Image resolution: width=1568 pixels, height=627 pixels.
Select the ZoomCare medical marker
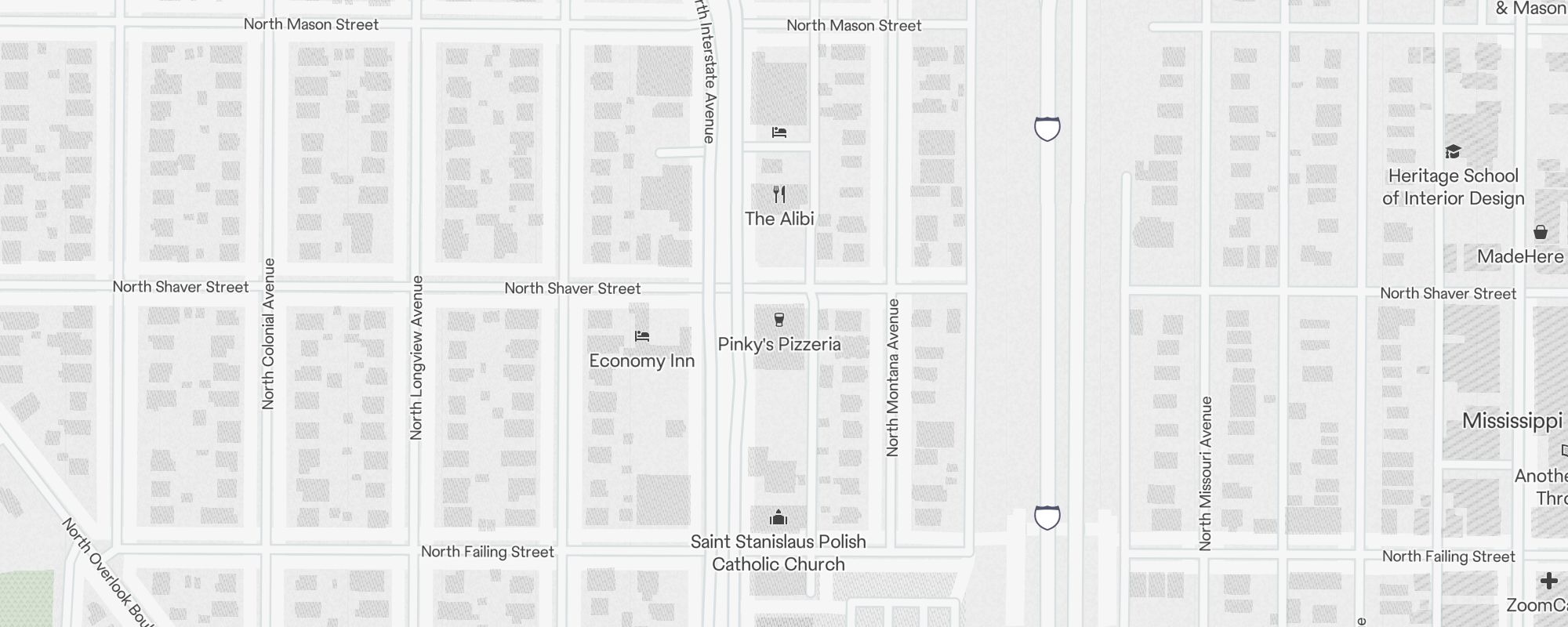[1548, 581]
